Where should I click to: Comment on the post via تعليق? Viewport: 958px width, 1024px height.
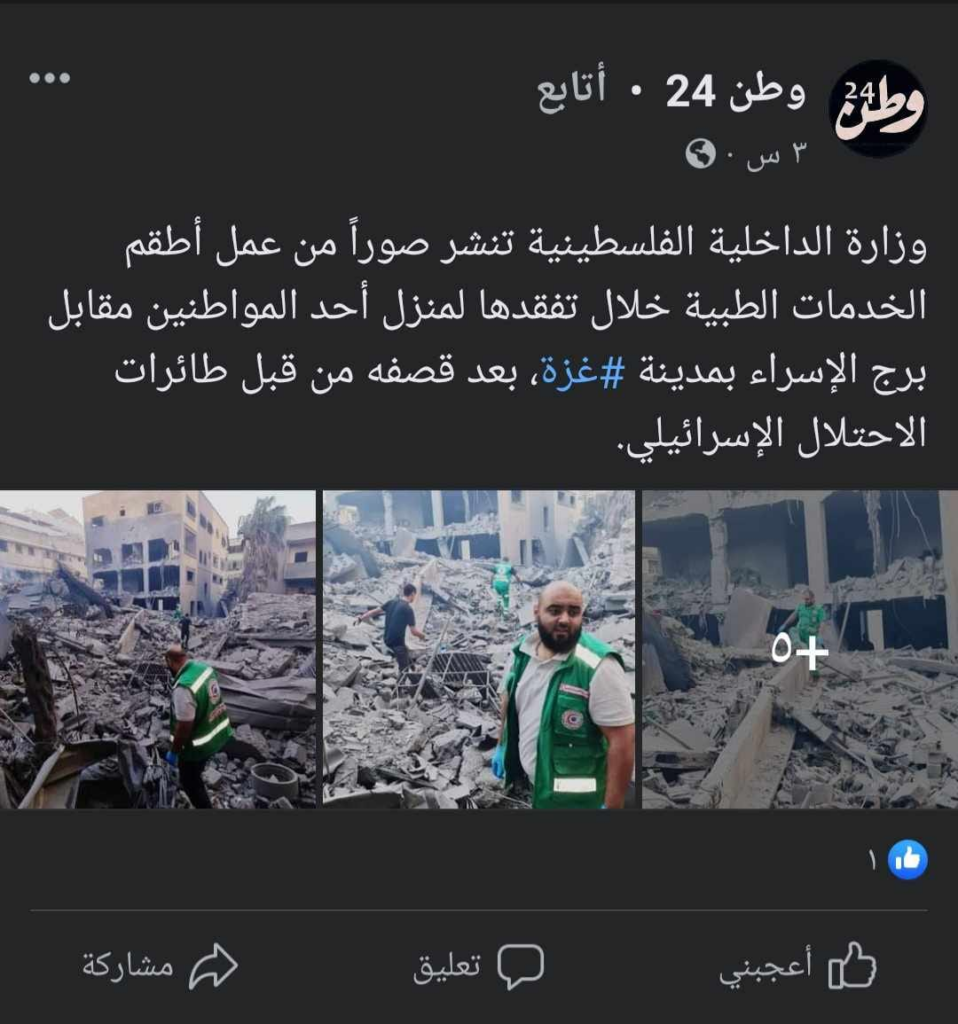[478, 966]
